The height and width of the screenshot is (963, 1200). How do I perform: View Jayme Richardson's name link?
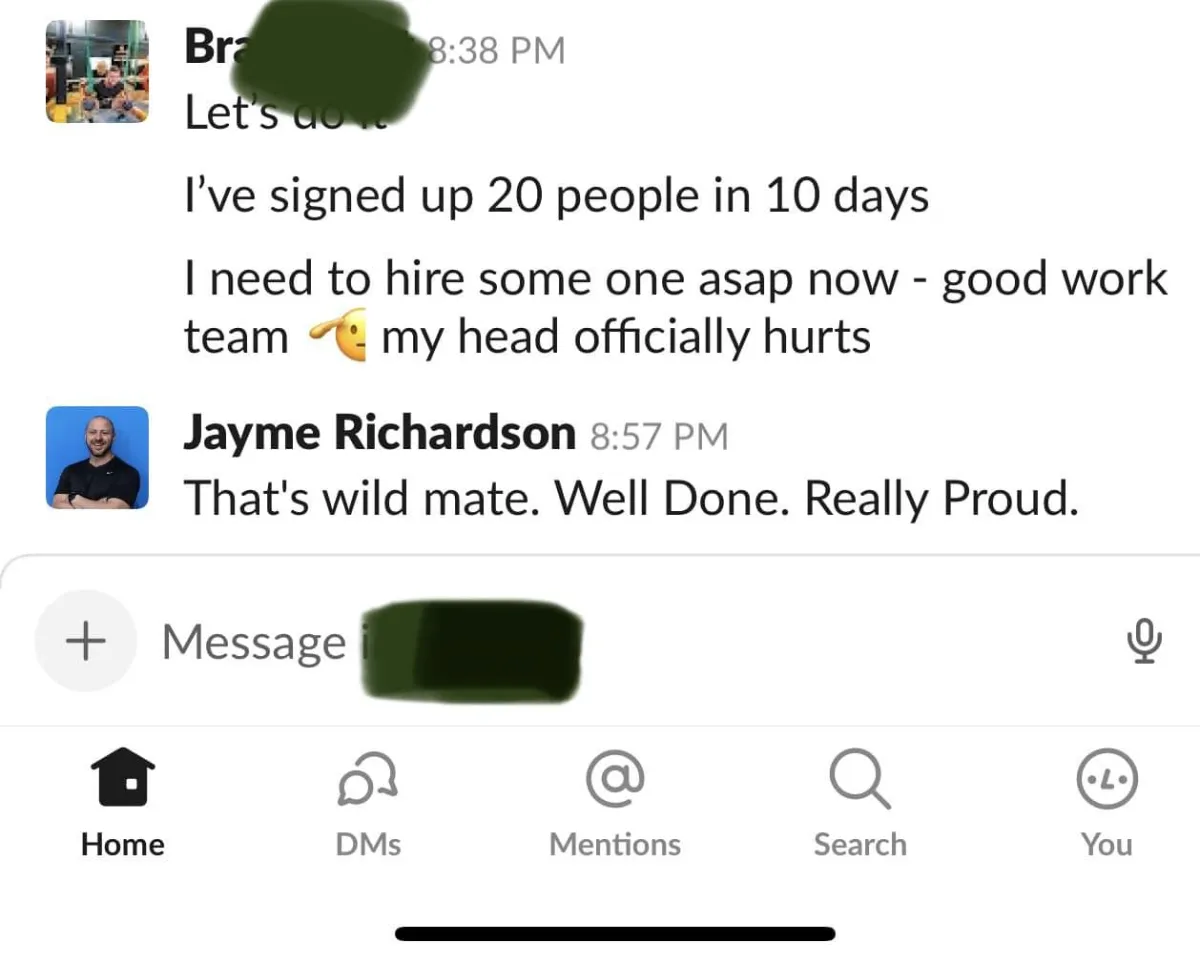379,433
